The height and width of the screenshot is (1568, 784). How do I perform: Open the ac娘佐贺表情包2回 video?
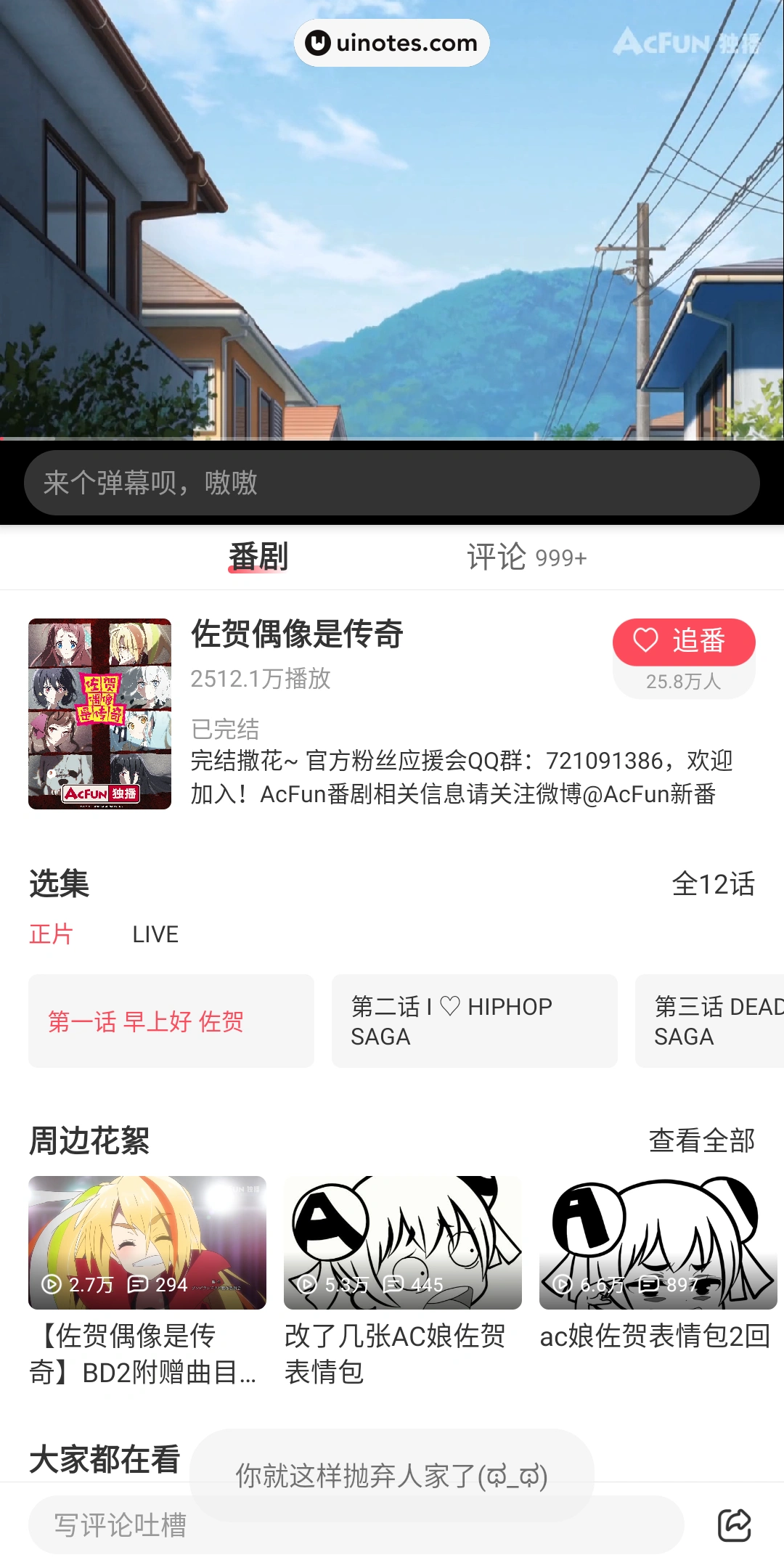(658, 1243)
